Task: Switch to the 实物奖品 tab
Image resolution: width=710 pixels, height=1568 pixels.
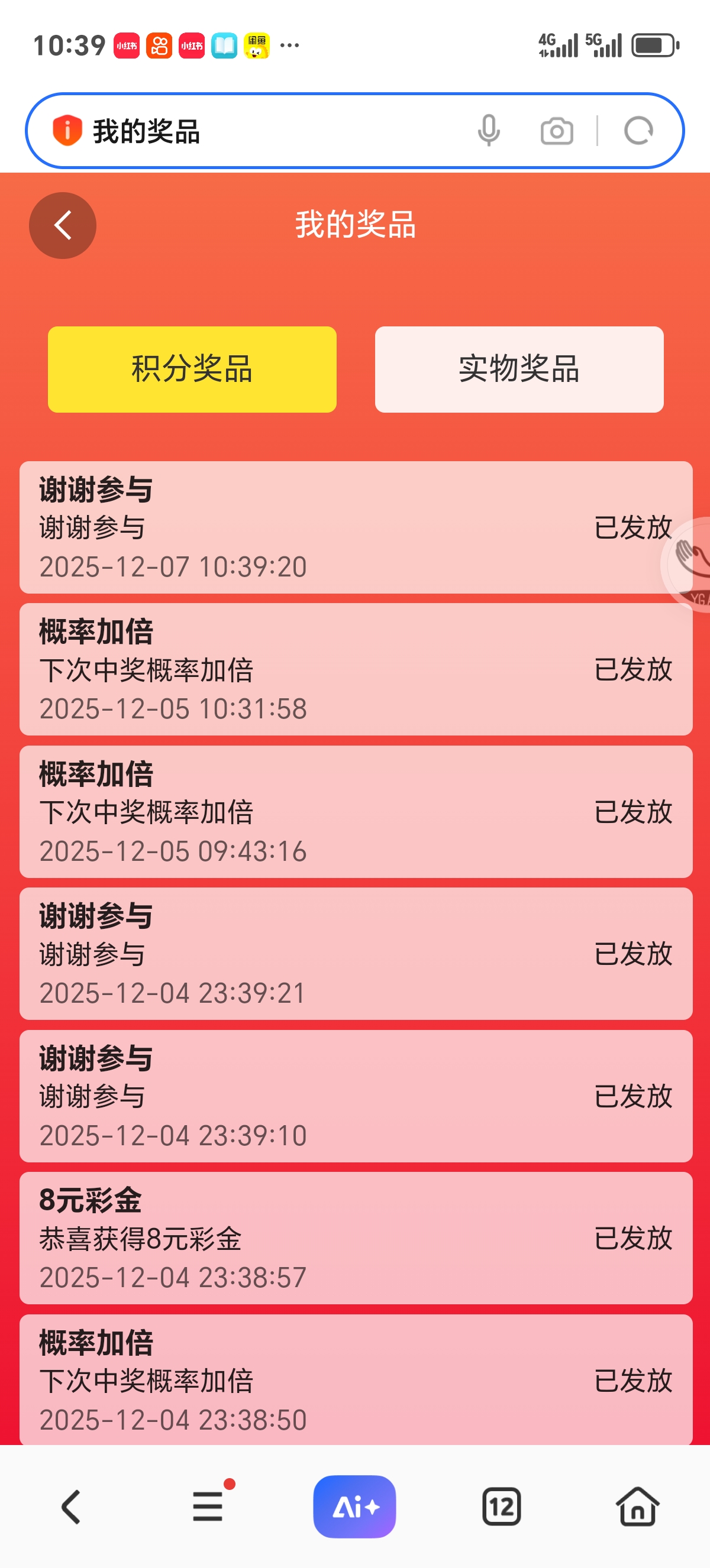Action: 519,370
